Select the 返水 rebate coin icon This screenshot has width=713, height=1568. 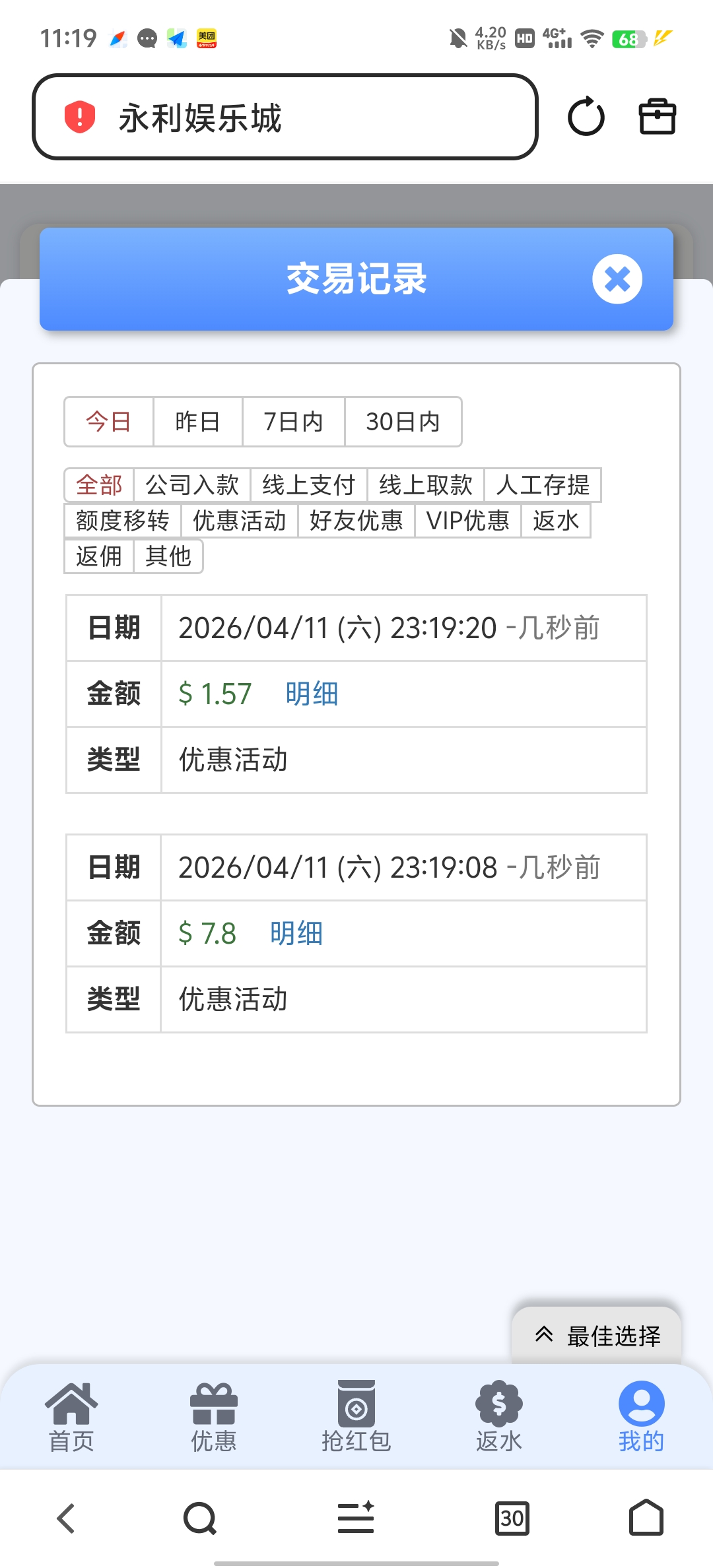[498, 1412]
